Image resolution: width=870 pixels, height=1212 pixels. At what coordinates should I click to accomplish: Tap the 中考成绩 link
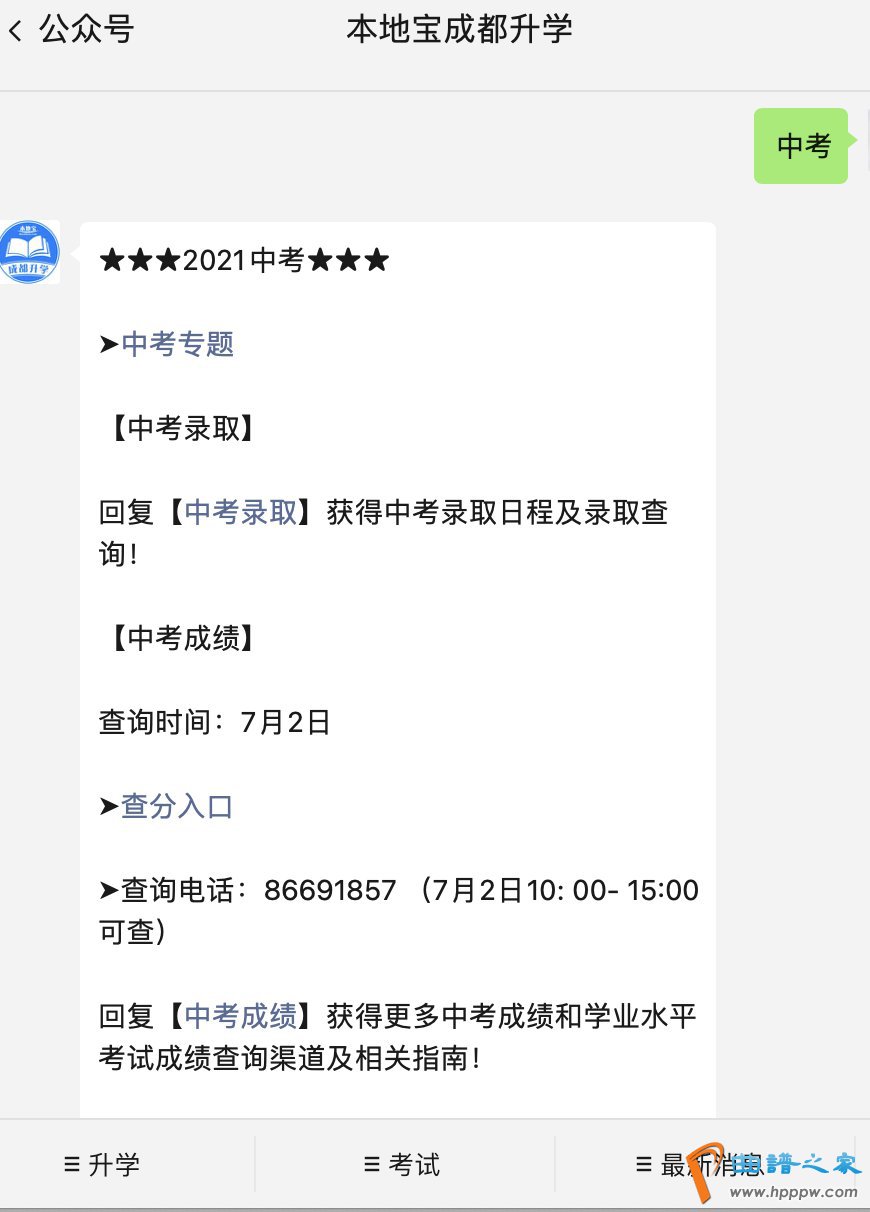point(241,1016)
